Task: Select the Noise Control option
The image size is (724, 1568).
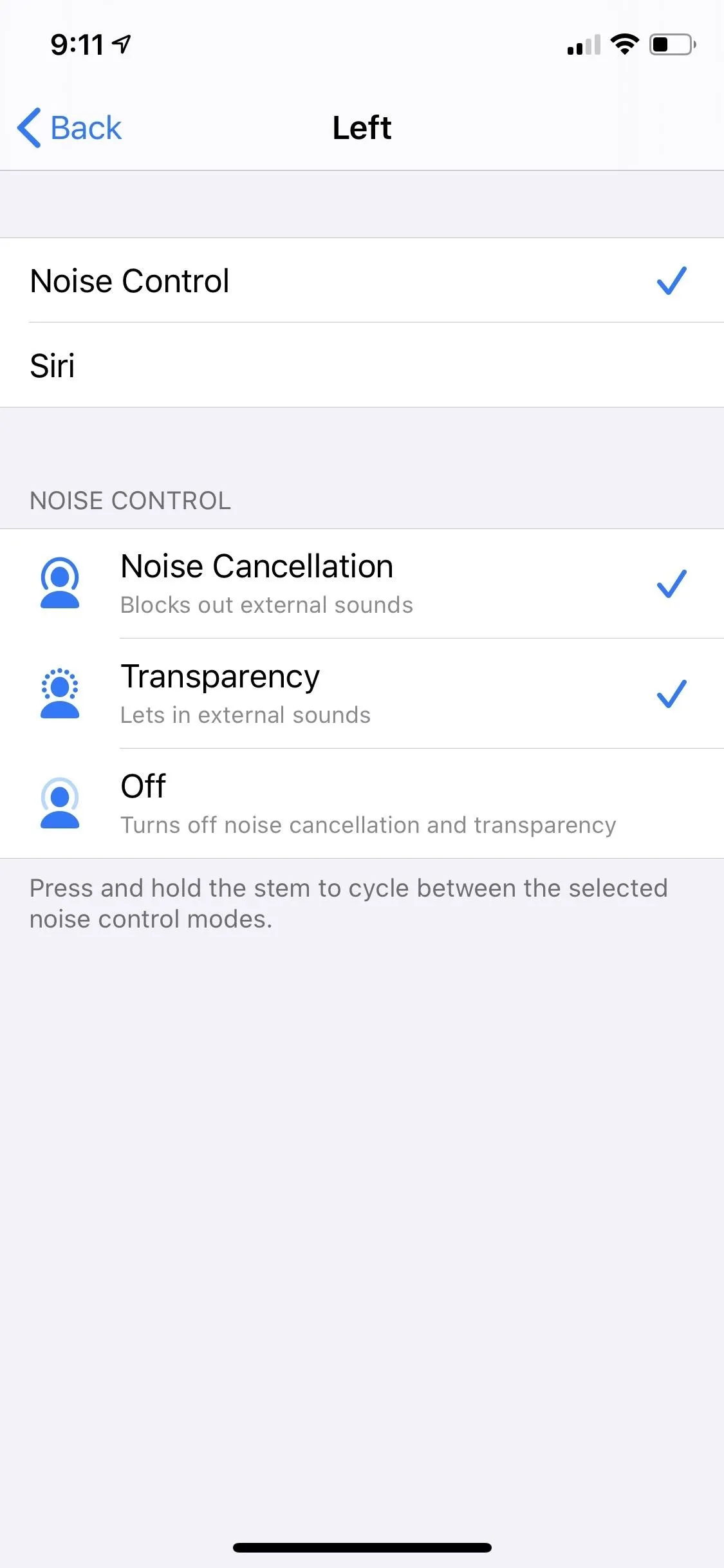Action: coord(362,281)
